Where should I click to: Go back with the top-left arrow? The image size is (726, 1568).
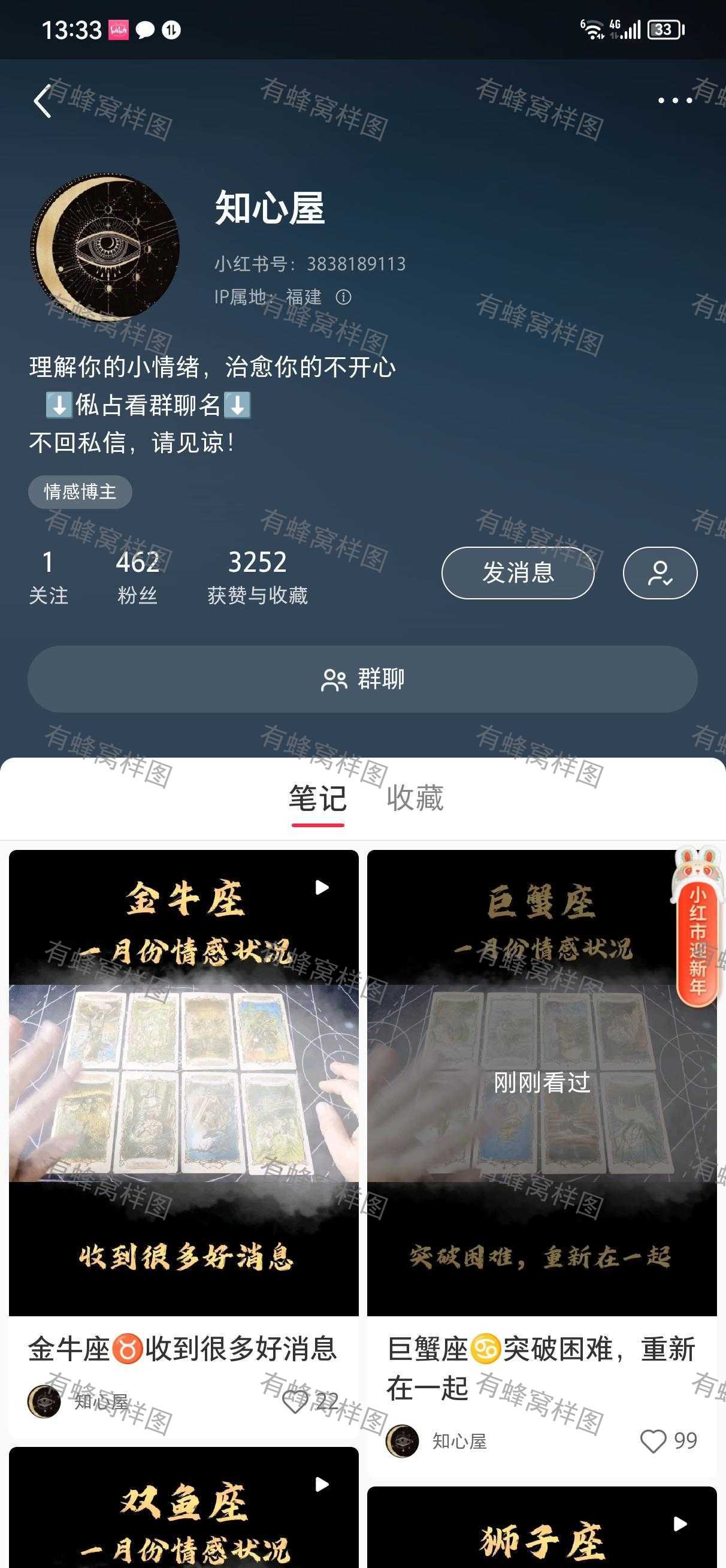(42, 101)
